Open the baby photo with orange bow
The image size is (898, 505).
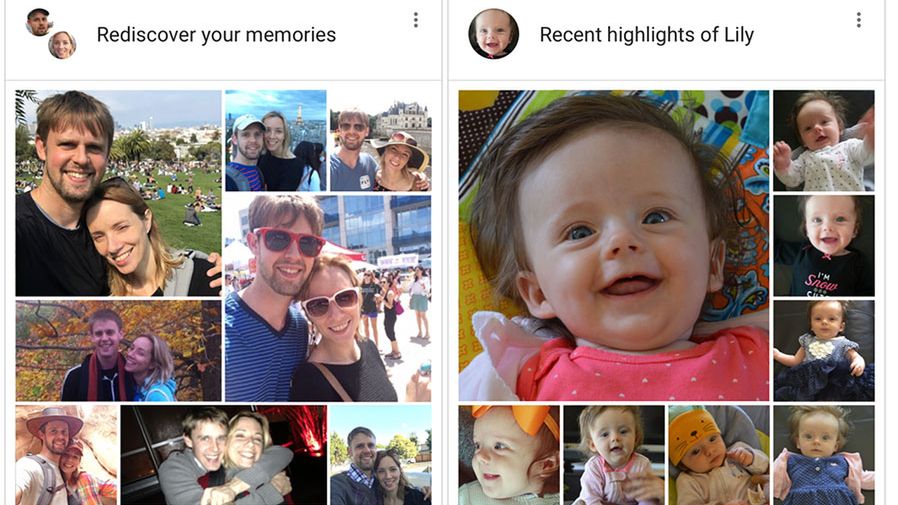(508, 454)
